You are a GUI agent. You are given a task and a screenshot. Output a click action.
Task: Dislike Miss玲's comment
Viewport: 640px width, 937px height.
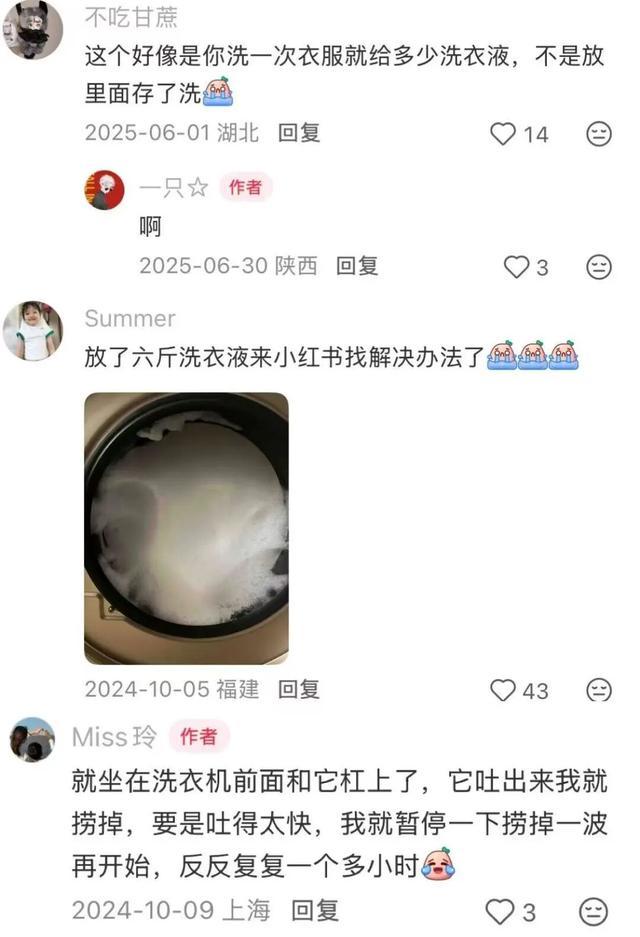[x=593, y=912]
